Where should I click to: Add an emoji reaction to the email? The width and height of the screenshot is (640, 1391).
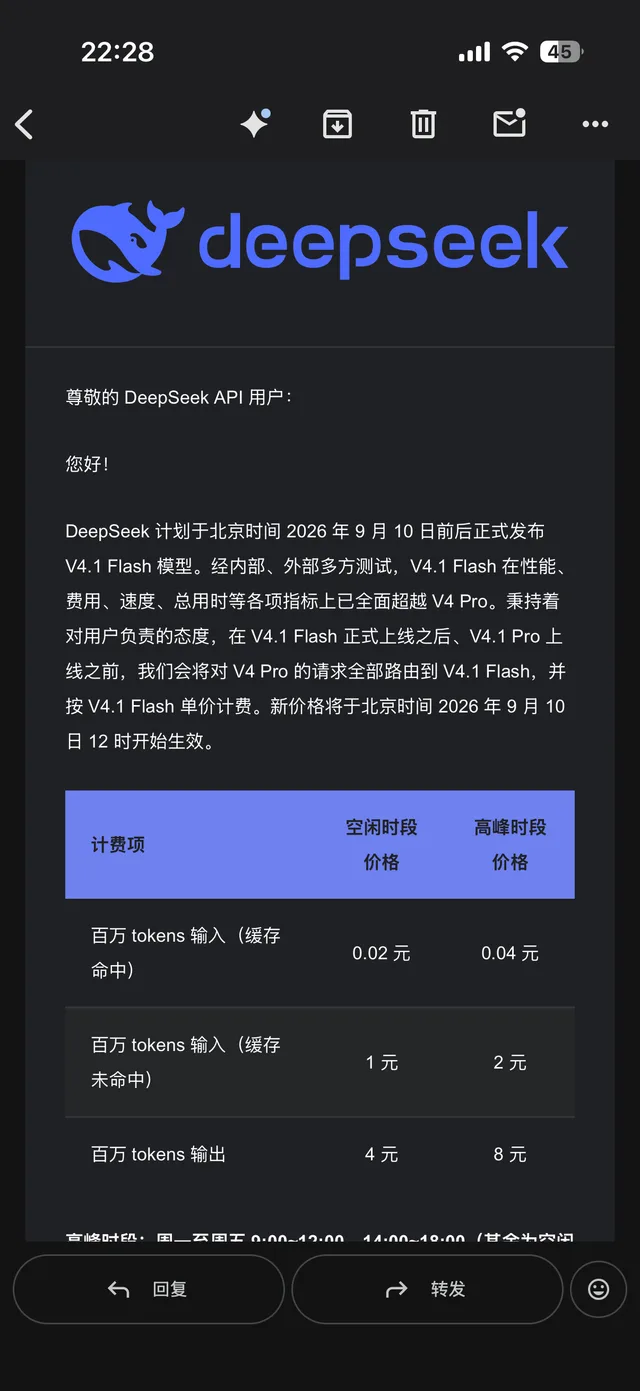tap(598, 1289)
